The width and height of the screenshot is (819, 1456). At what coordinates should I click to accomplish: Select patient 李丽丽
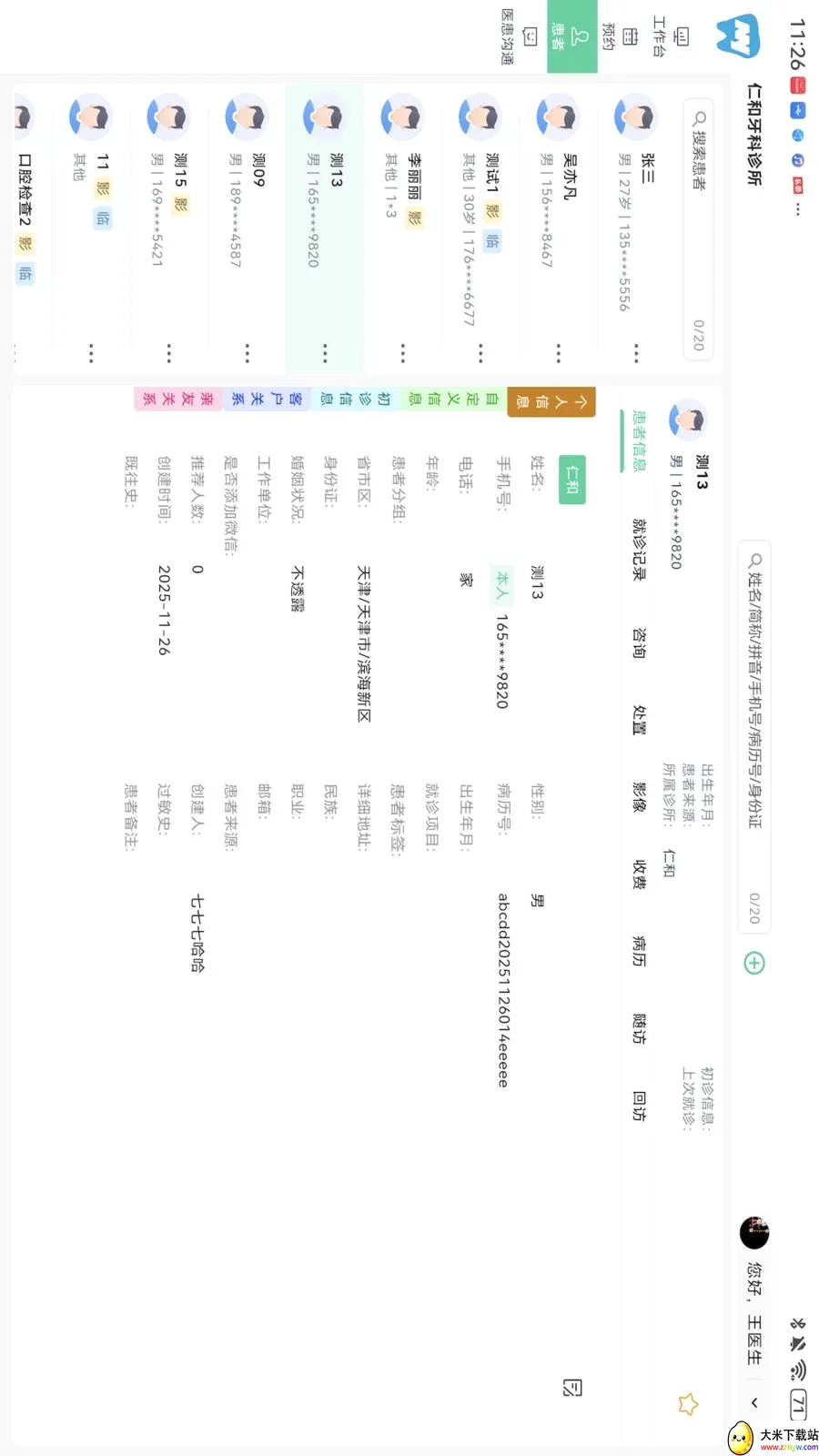pyautogui.click(x=403, y=227)
